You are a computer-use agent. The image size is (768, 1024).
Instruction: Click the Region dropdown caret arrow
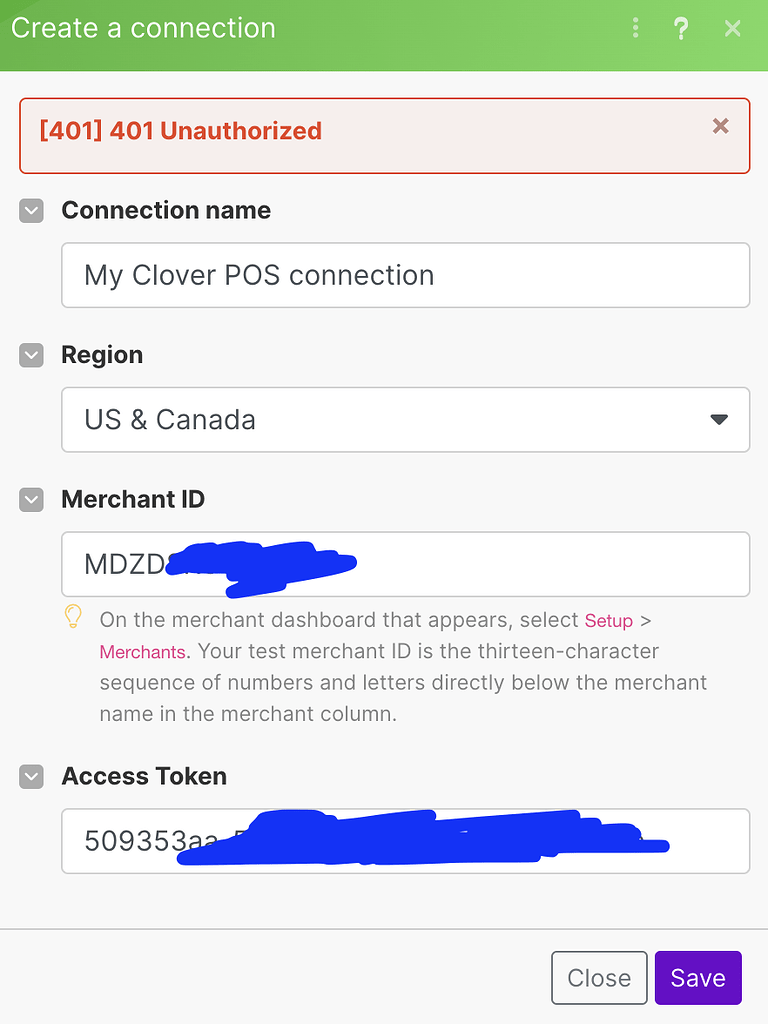tap(718, 420)
